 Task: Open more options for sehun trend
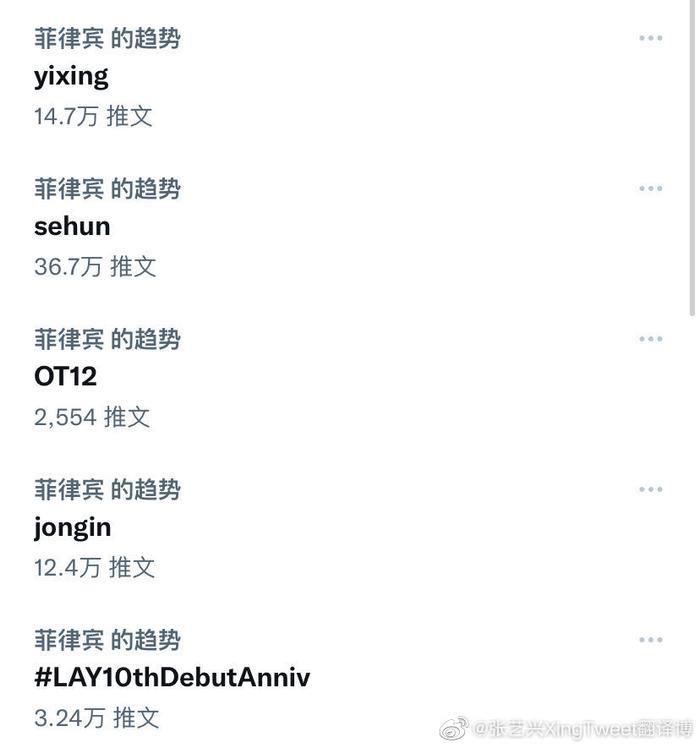point(651,188)
